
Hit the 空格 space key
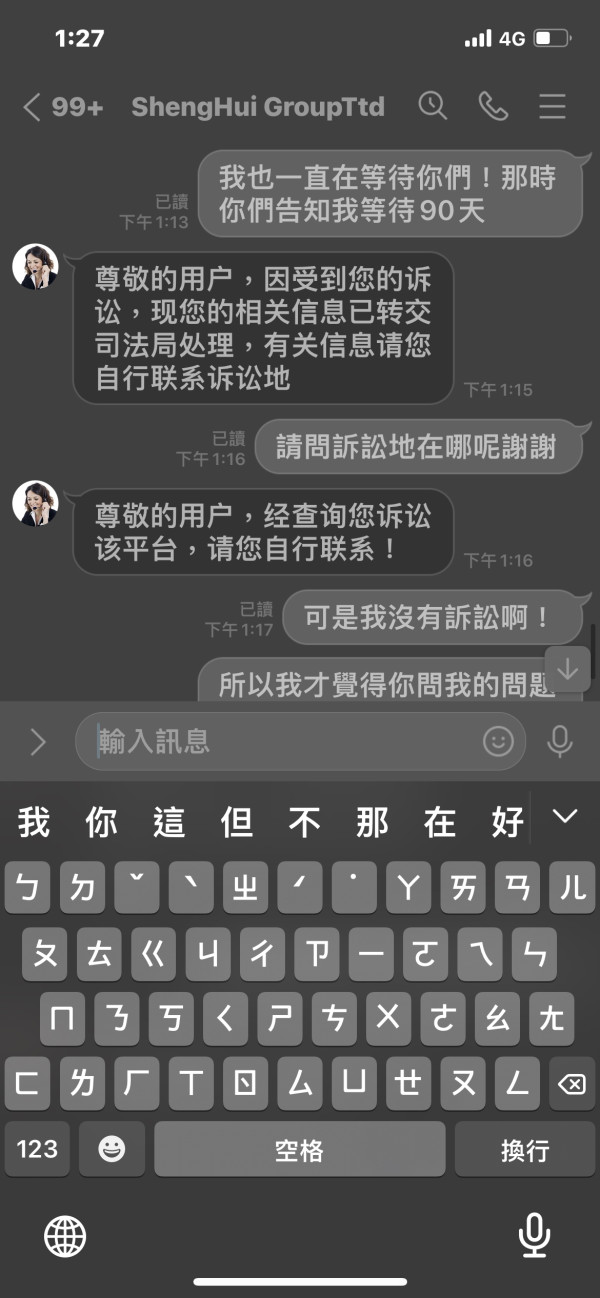click(x=300, y=1149)
